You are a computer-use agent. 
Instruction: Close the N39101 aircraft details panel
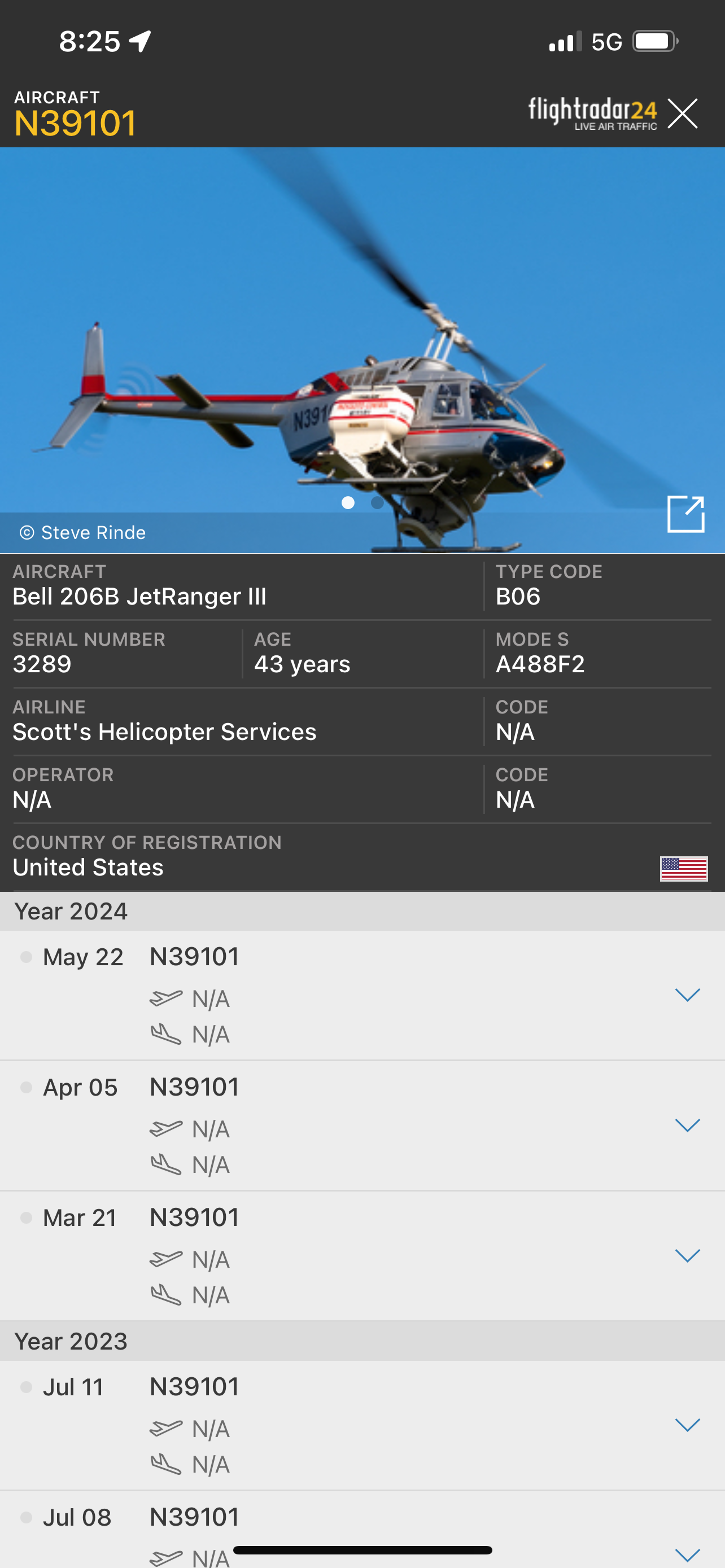(x=682, y=113)
